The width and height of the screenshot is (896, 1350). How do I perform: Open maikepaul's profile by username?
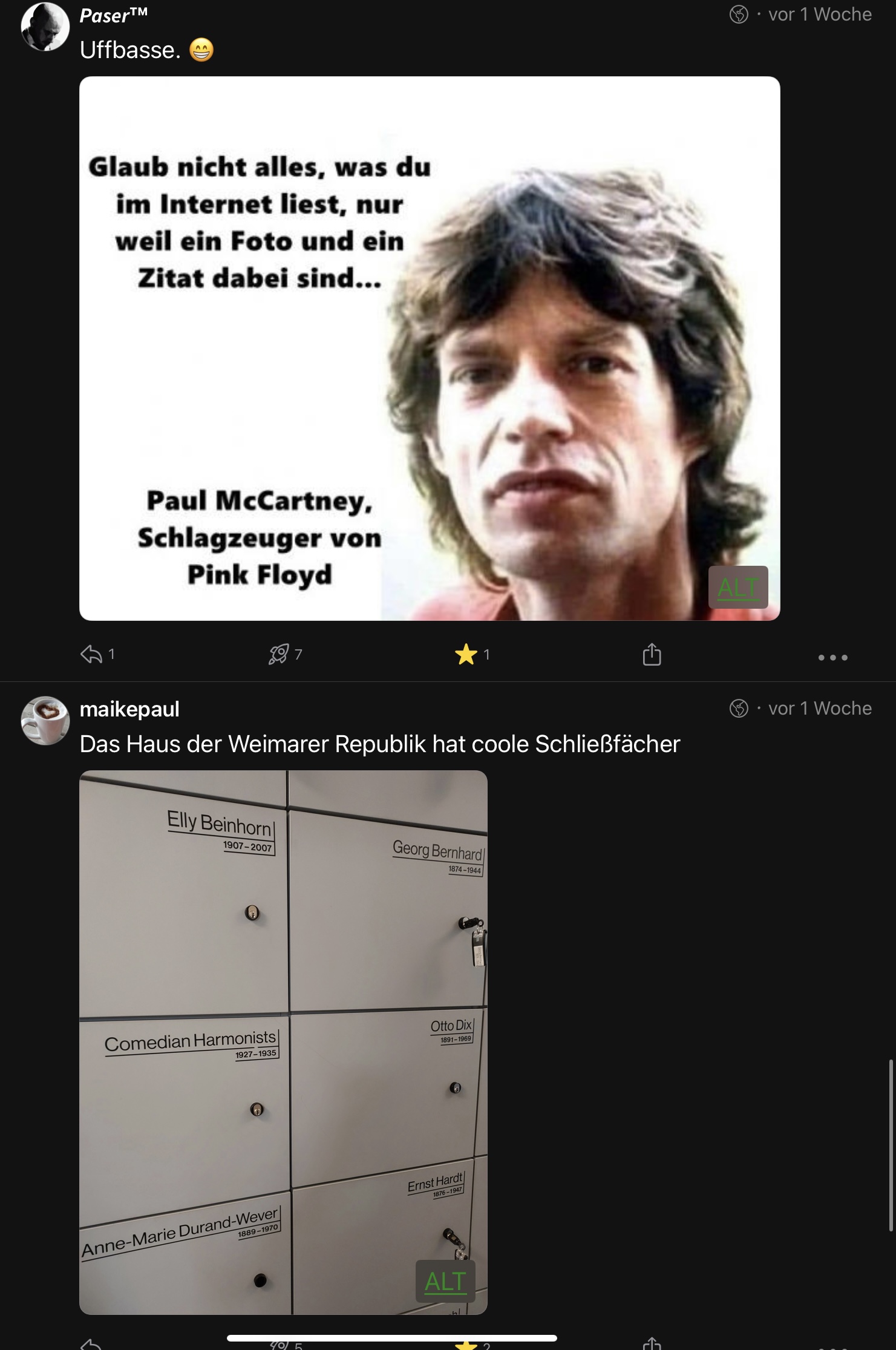point(129,709)
